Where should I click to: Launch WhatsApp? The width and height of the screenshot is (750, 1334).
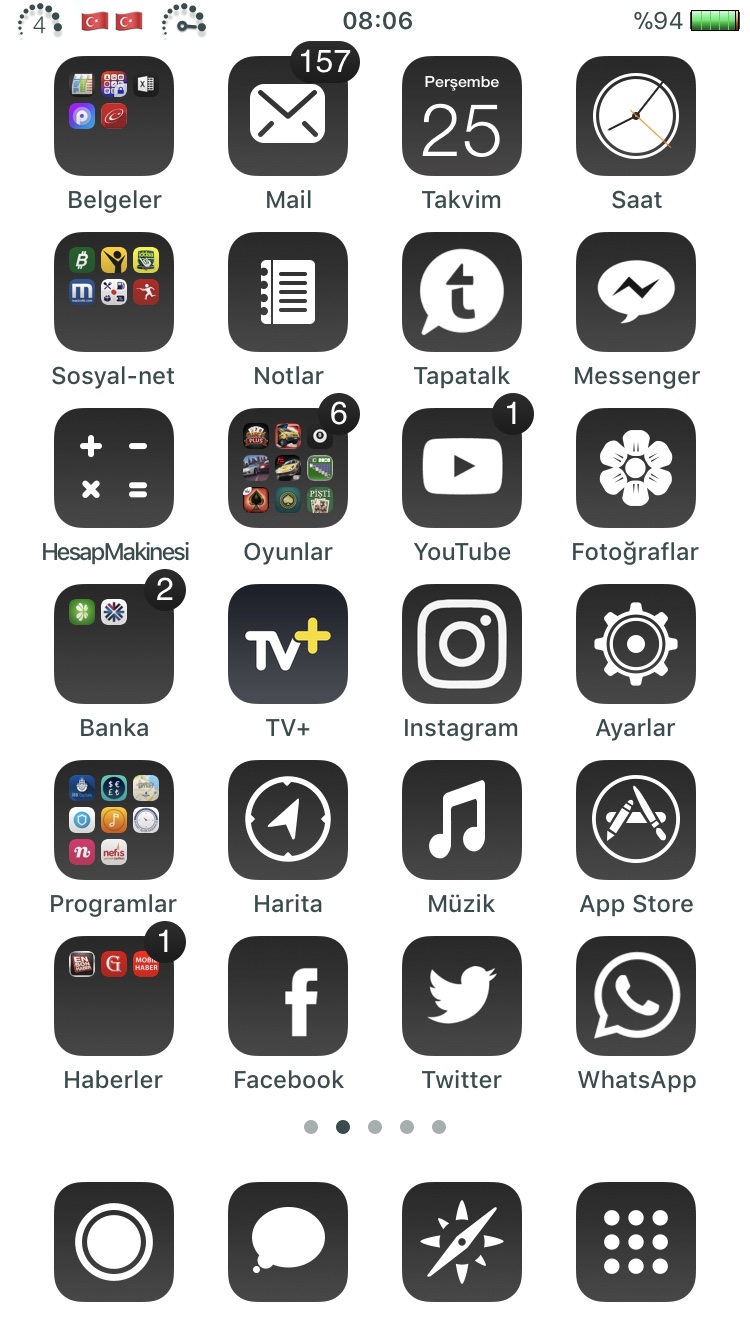(x=636, y=996)
